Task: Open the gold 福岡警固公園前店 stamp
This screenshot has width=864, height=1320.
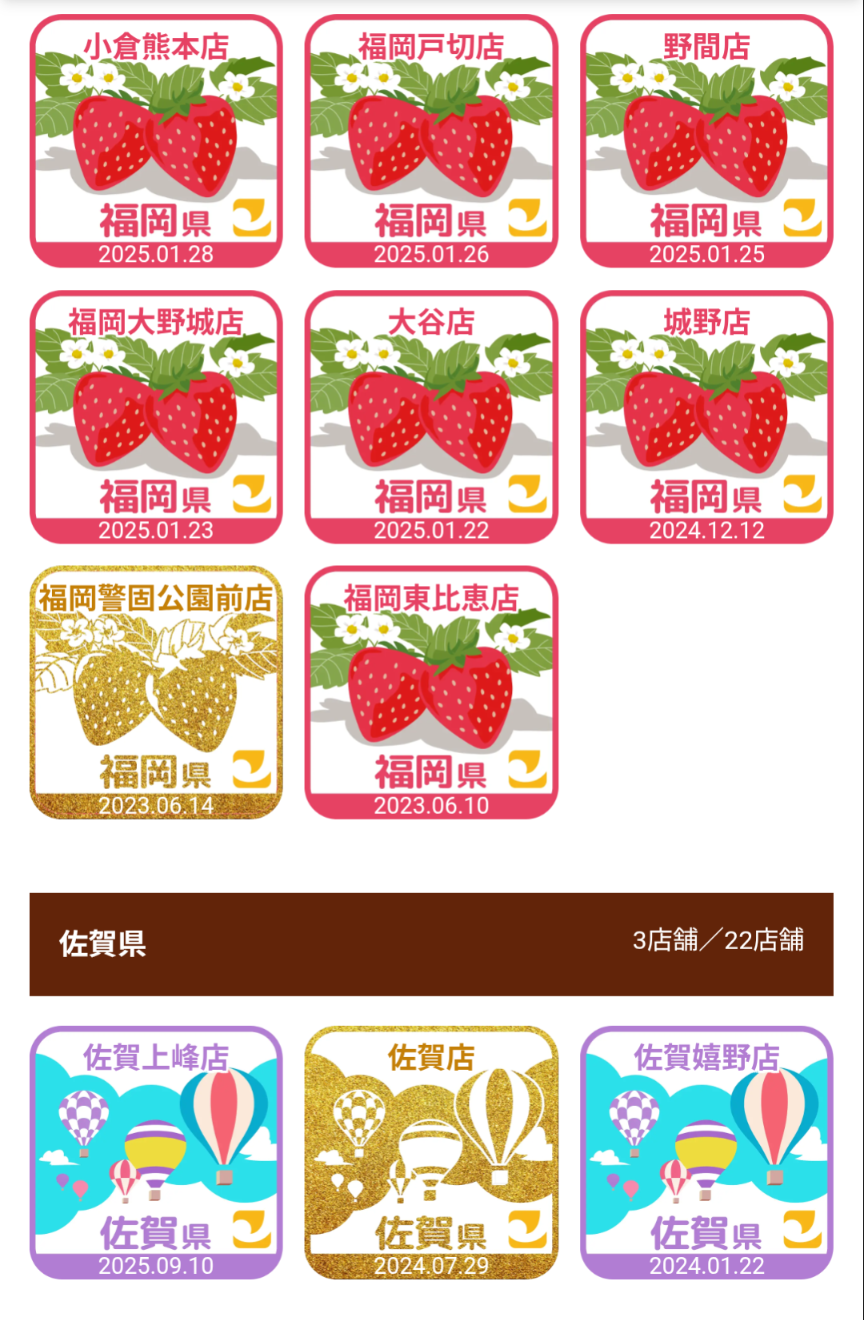Action: click(x=156, y=693)
